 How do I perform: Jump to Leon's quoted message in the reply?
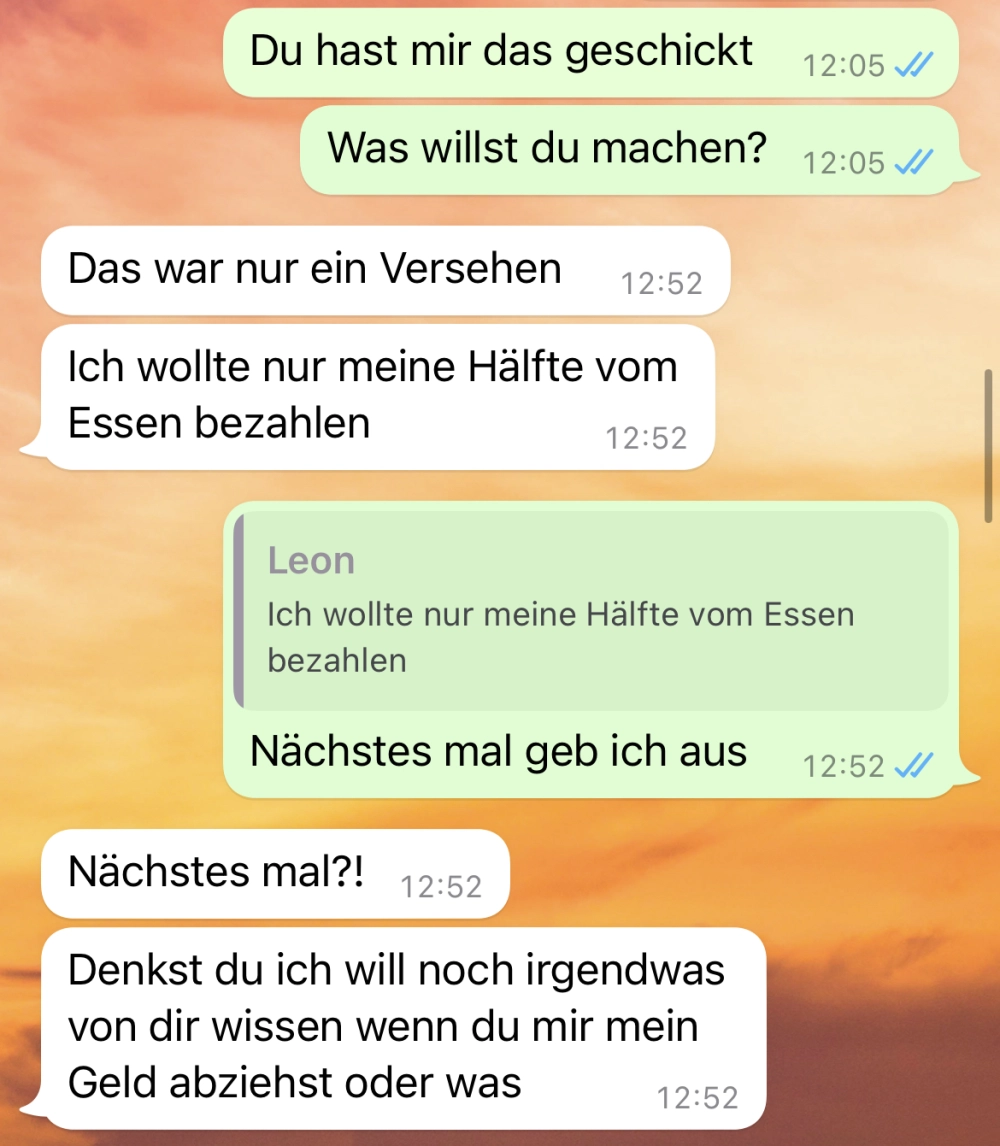coord(590,612)
